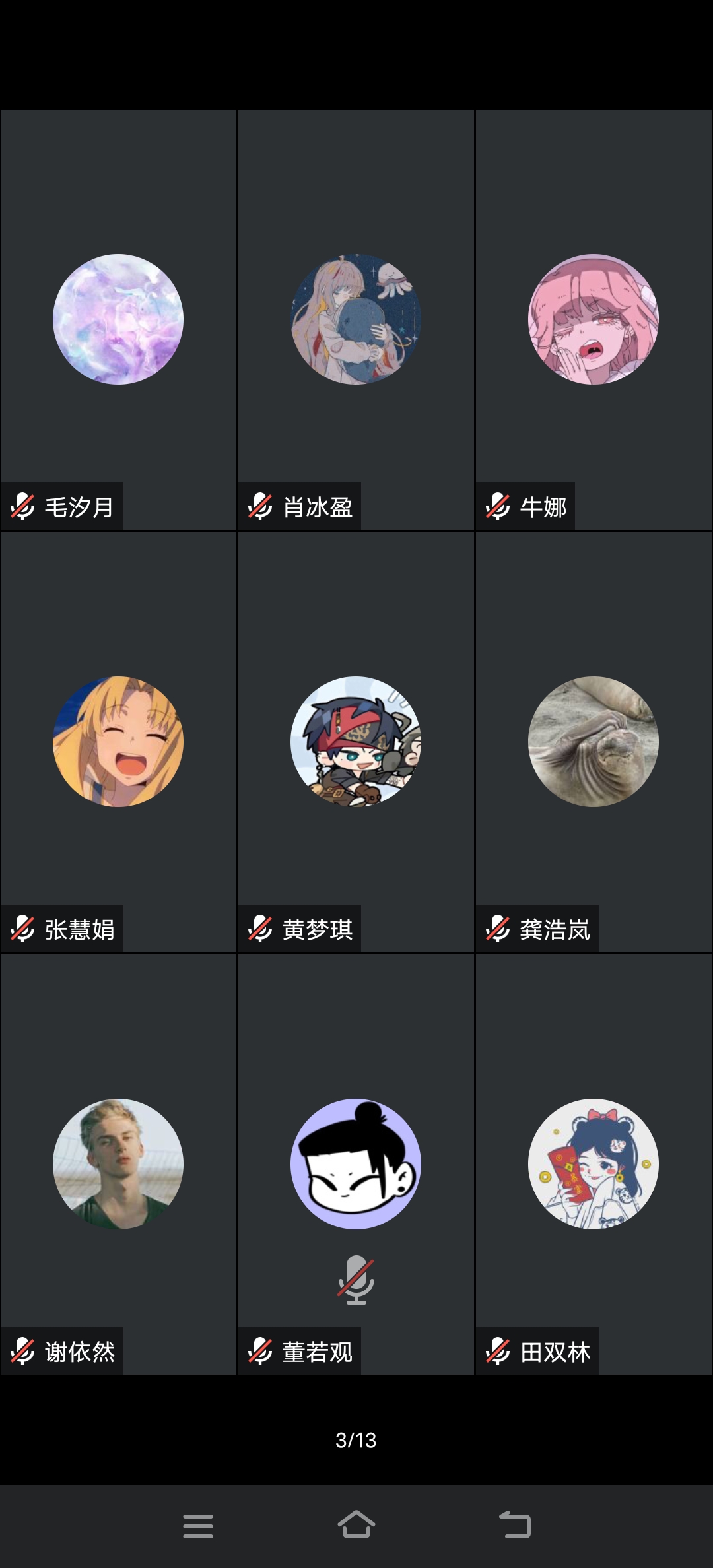Open participant tile 龚浩岚
Image resolution: width=713 pixels, height=1568 pixels.
[x=594, y=742]
